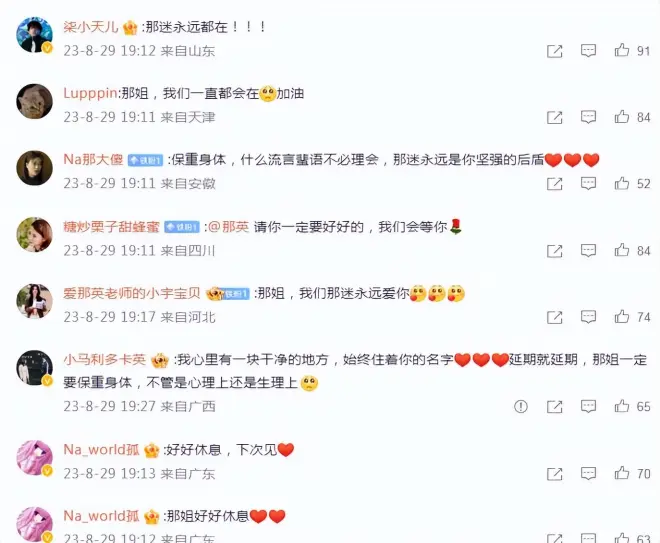Like the comment by 糖炒栗子甜蜂蜜
Image resolution: width=660 pixels, height=543 pixels.
tap(621, 251)
